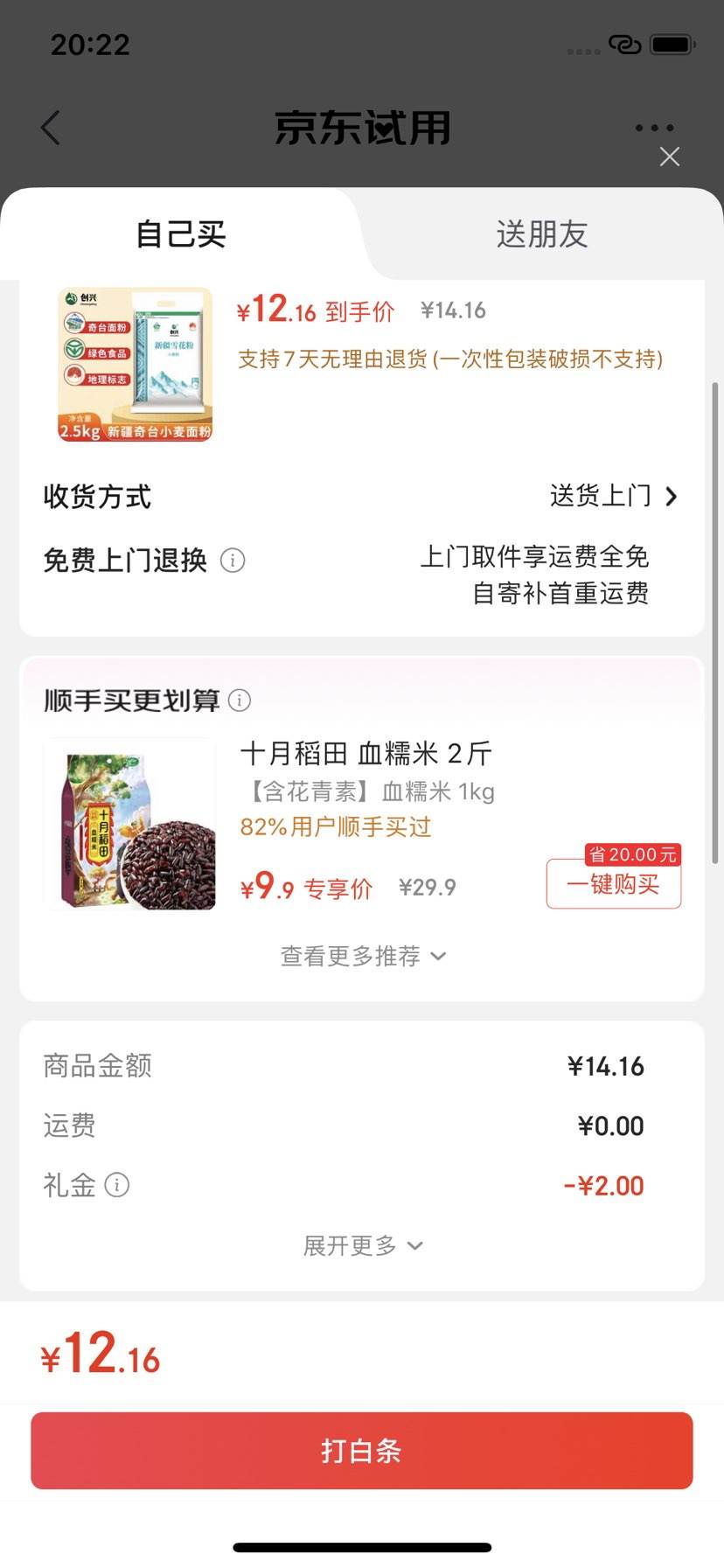Show info about 顺手买更划算
The width and height of the screenshot is (724, 1568).
click(x=240, y=700)
